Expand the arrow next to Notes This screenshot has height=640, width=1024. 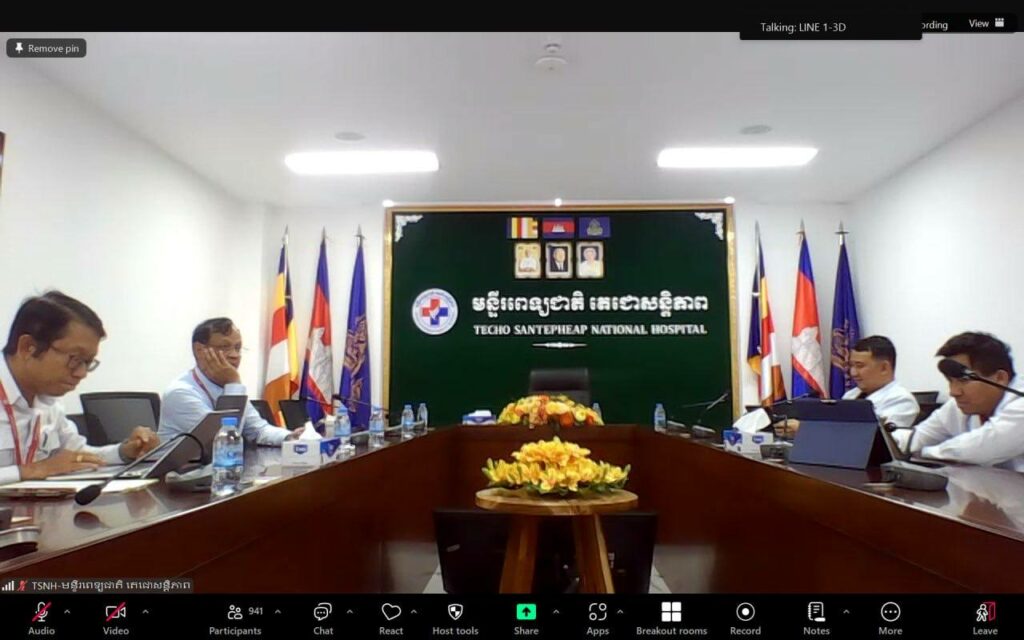[846, 611]
